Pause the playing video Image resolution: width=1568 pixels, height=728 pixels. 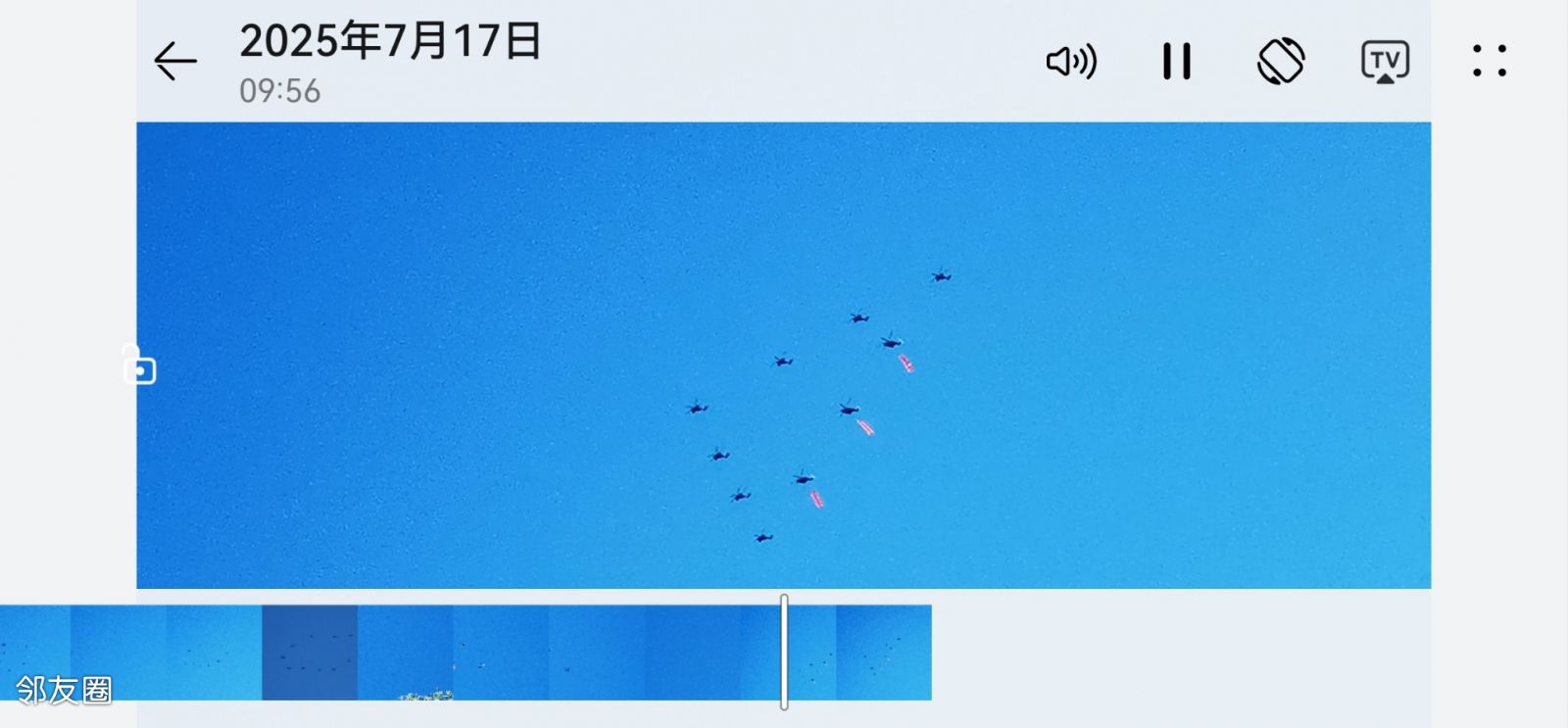coord(1176,62)
